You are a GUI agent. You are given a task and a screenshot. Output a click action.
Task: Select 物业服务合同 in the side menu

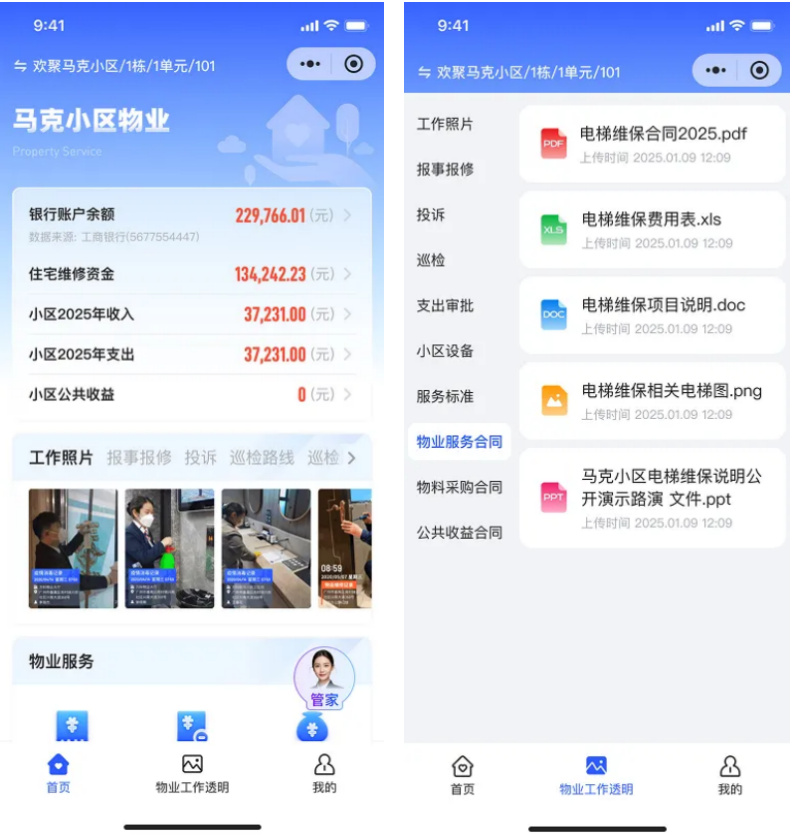[459, 442]
